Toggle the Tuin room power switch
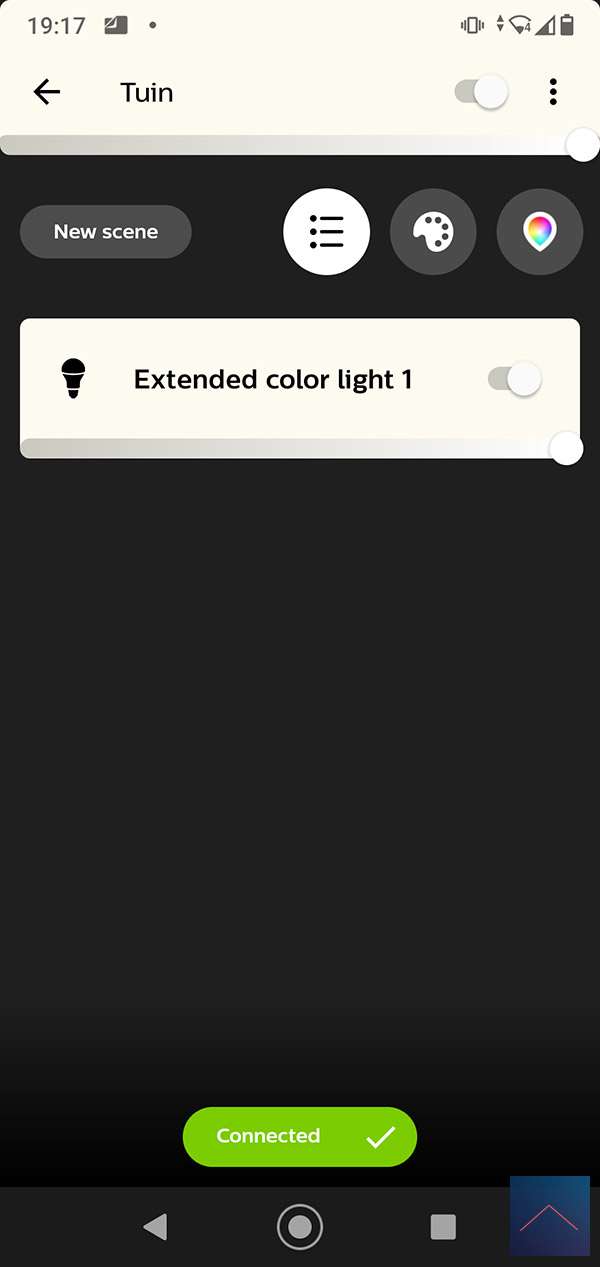 click(x=481, y=92)
